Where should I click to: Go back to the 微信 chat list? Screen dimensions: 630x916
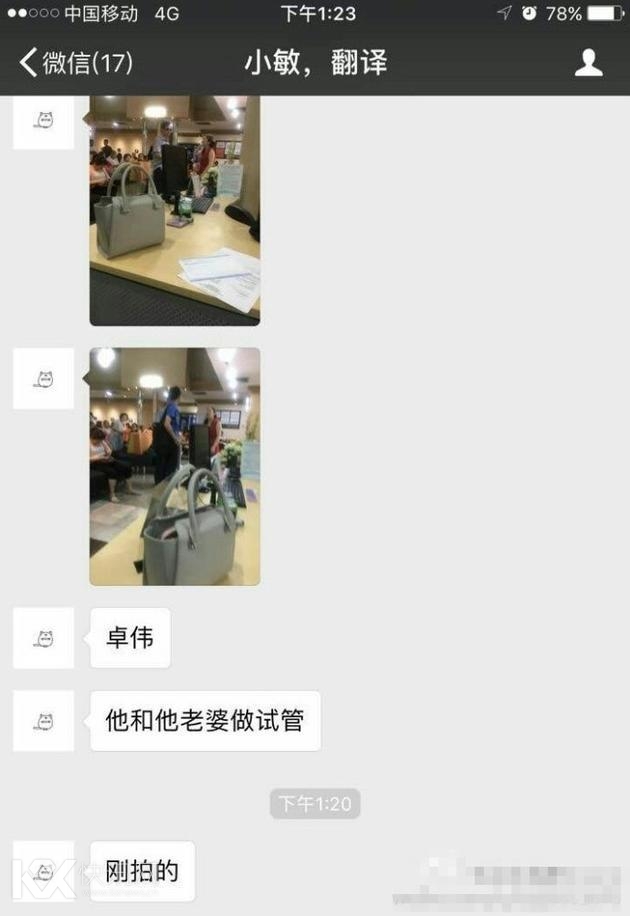coord(75,63)
